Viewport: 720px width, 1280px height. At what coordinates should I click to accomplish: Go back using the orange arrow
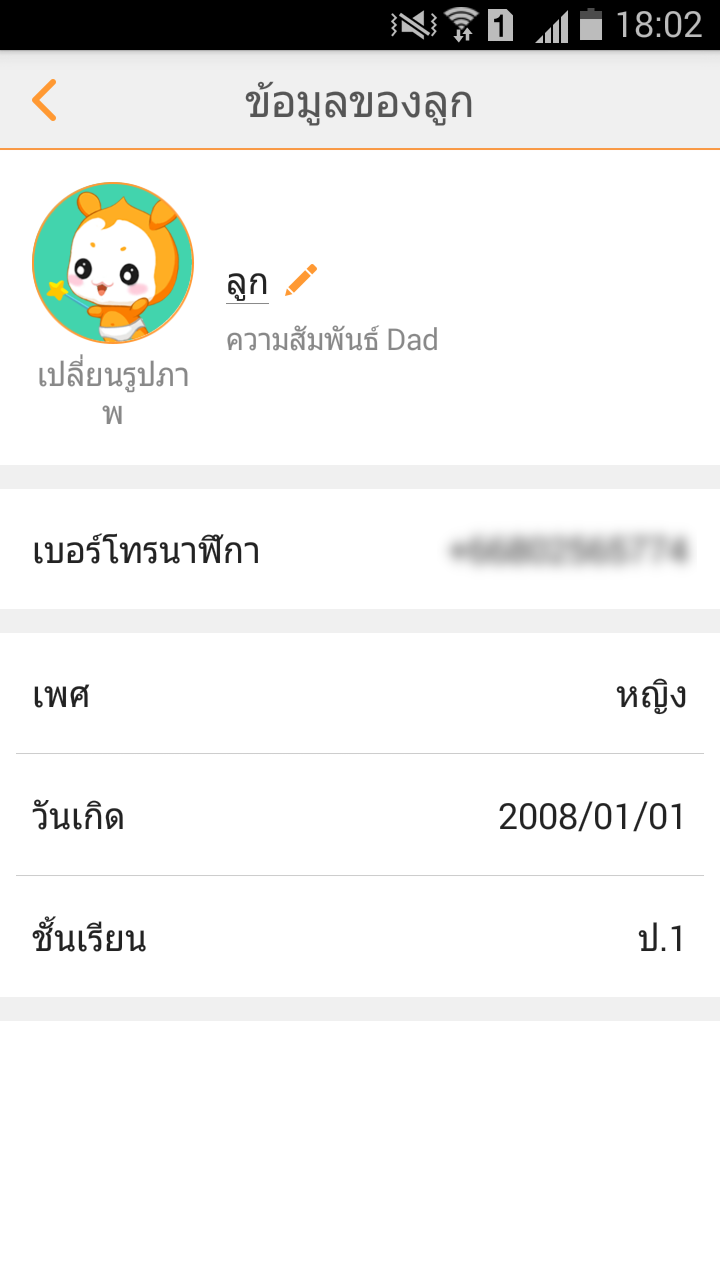(44, 101)
